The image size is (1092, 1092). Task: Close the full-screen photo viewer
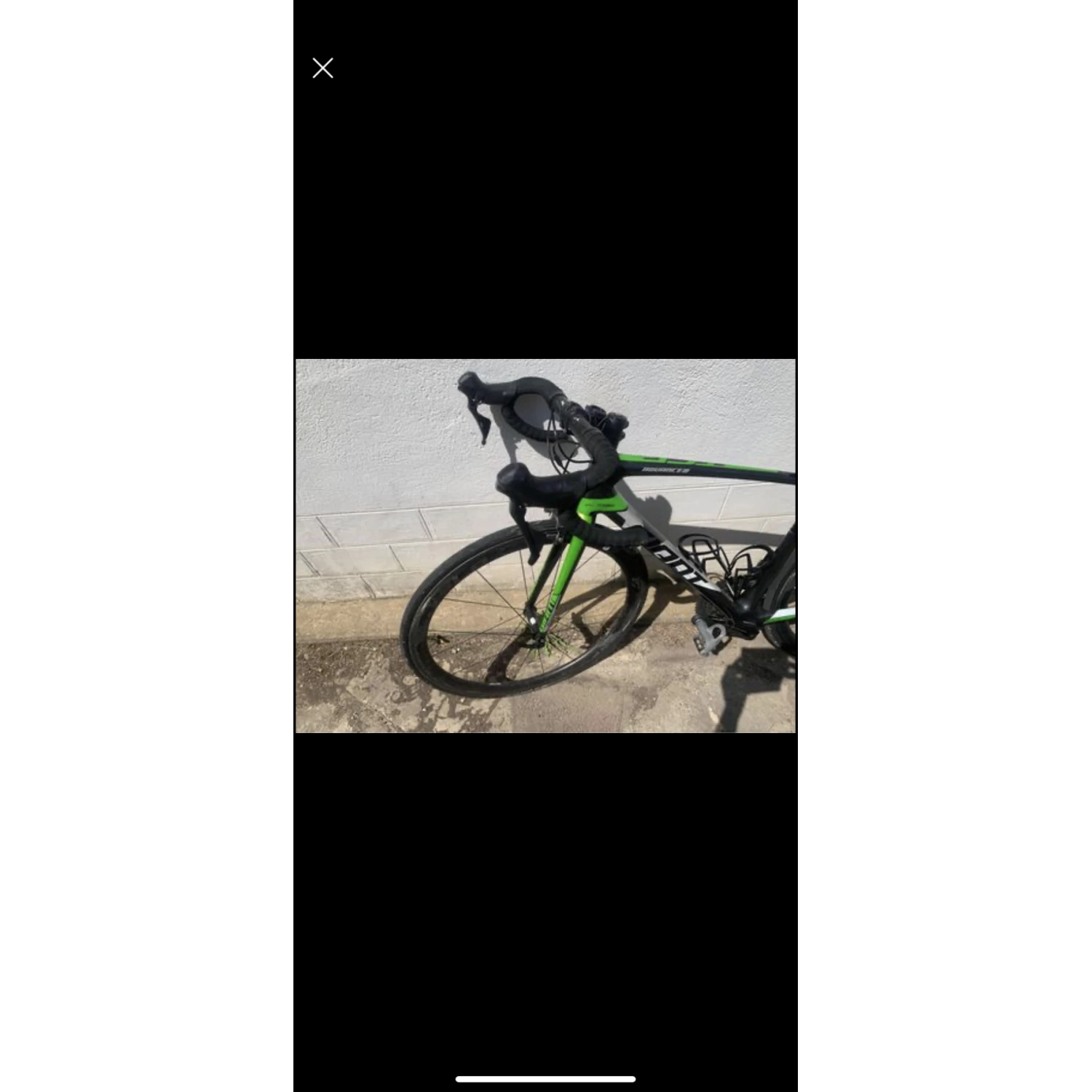tap(323, 68)
